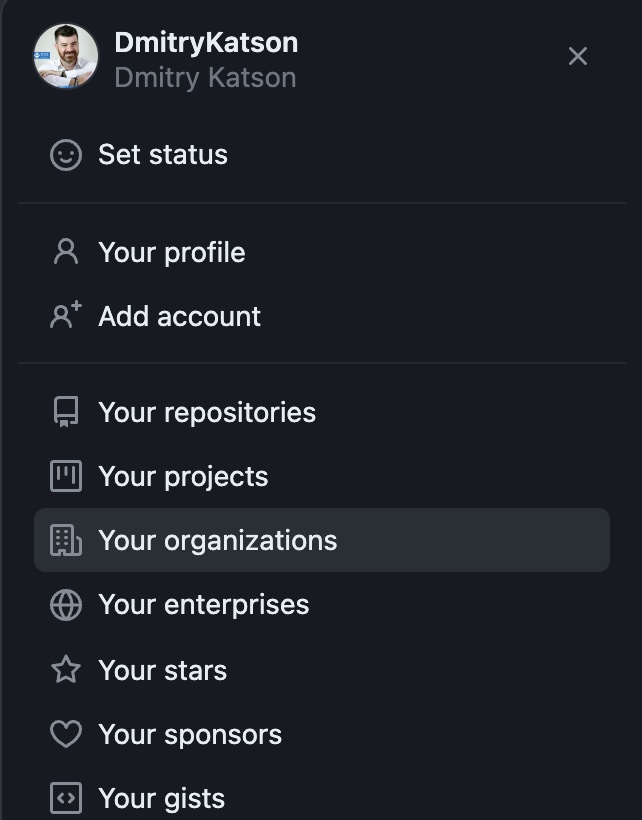This screenshot has height=820, width=642.
Task: Go to Your profile
Action: [x=171, y=252]
